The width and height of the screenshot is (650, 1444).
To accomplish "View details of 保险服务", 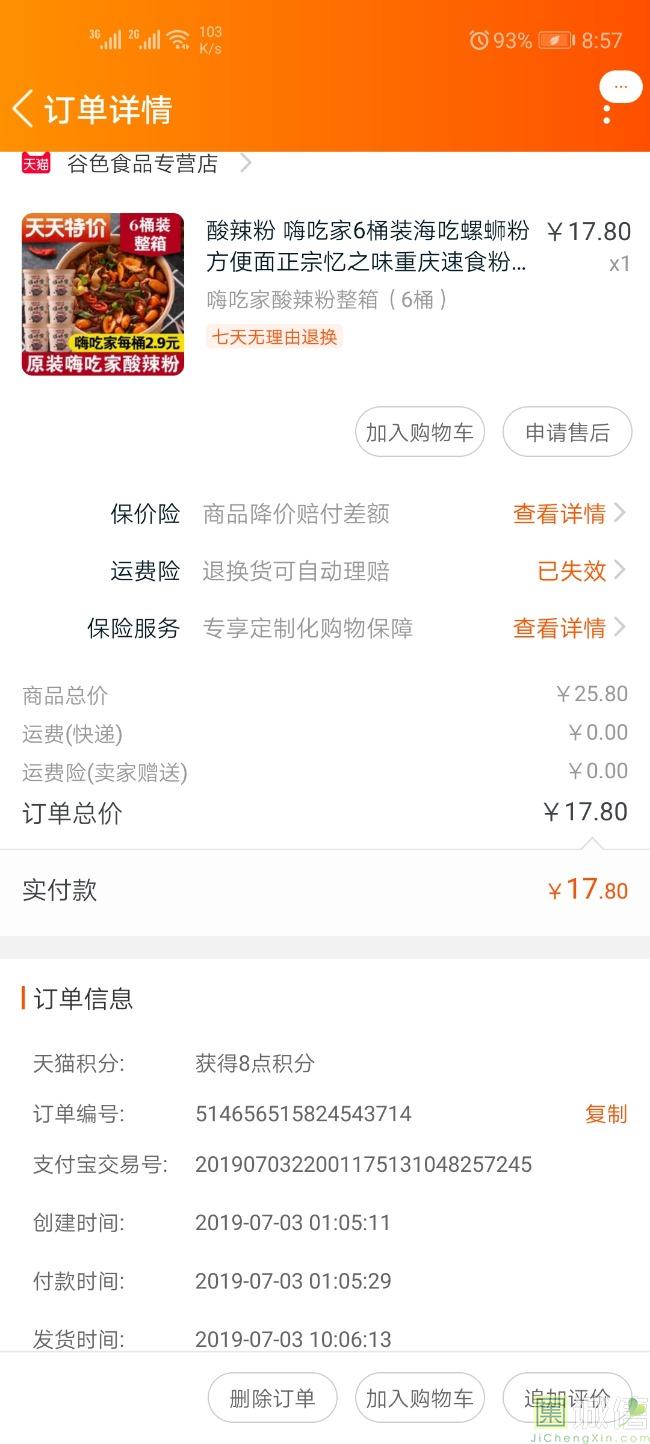I will pyautogui.click(x=568, y=628).
